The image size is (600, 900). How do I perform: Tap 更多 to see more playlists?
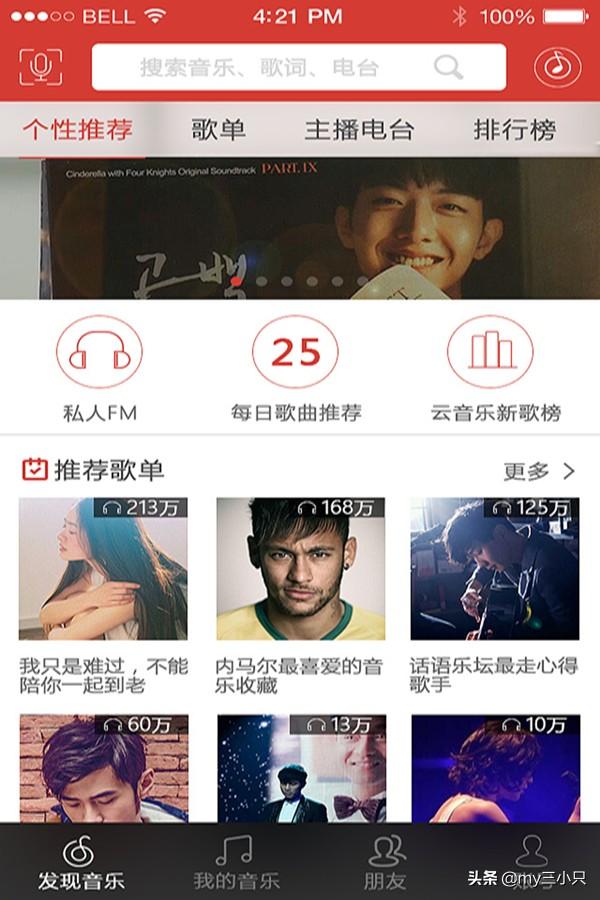click(x=540, y=471)
